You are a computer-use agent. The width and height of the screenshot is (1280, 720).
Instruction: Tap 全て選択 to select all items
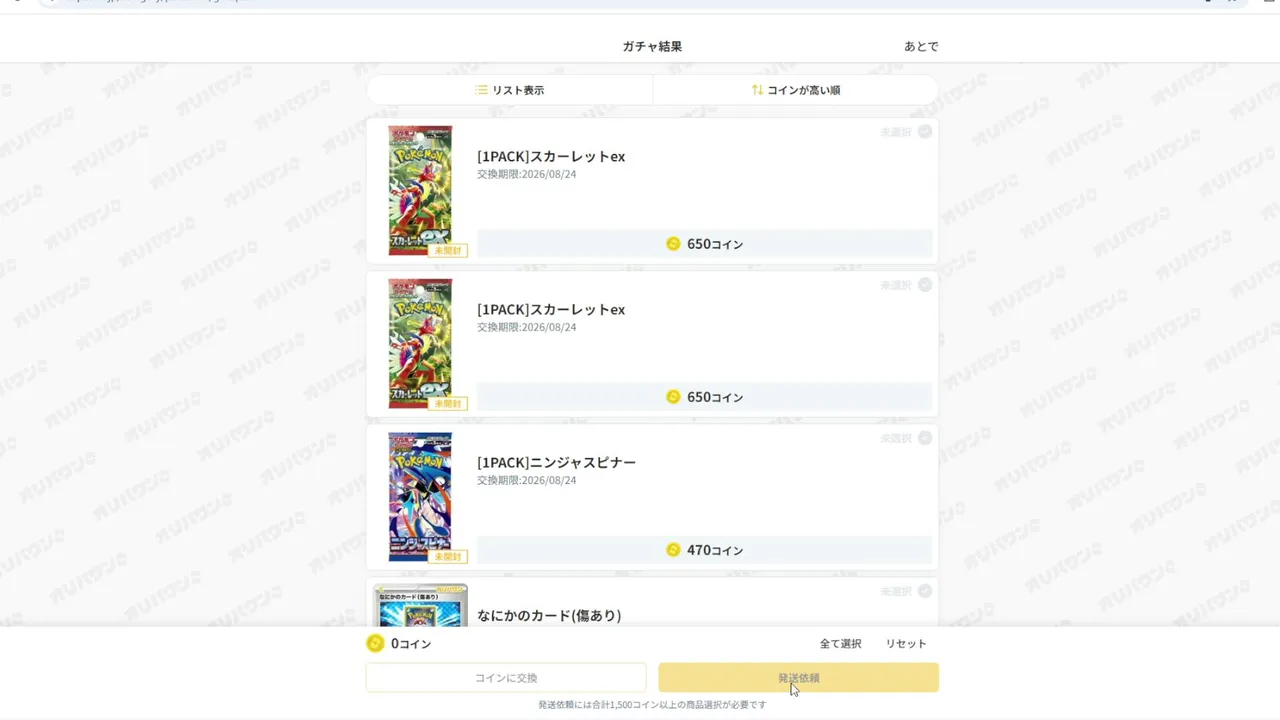tap(840, 644)
